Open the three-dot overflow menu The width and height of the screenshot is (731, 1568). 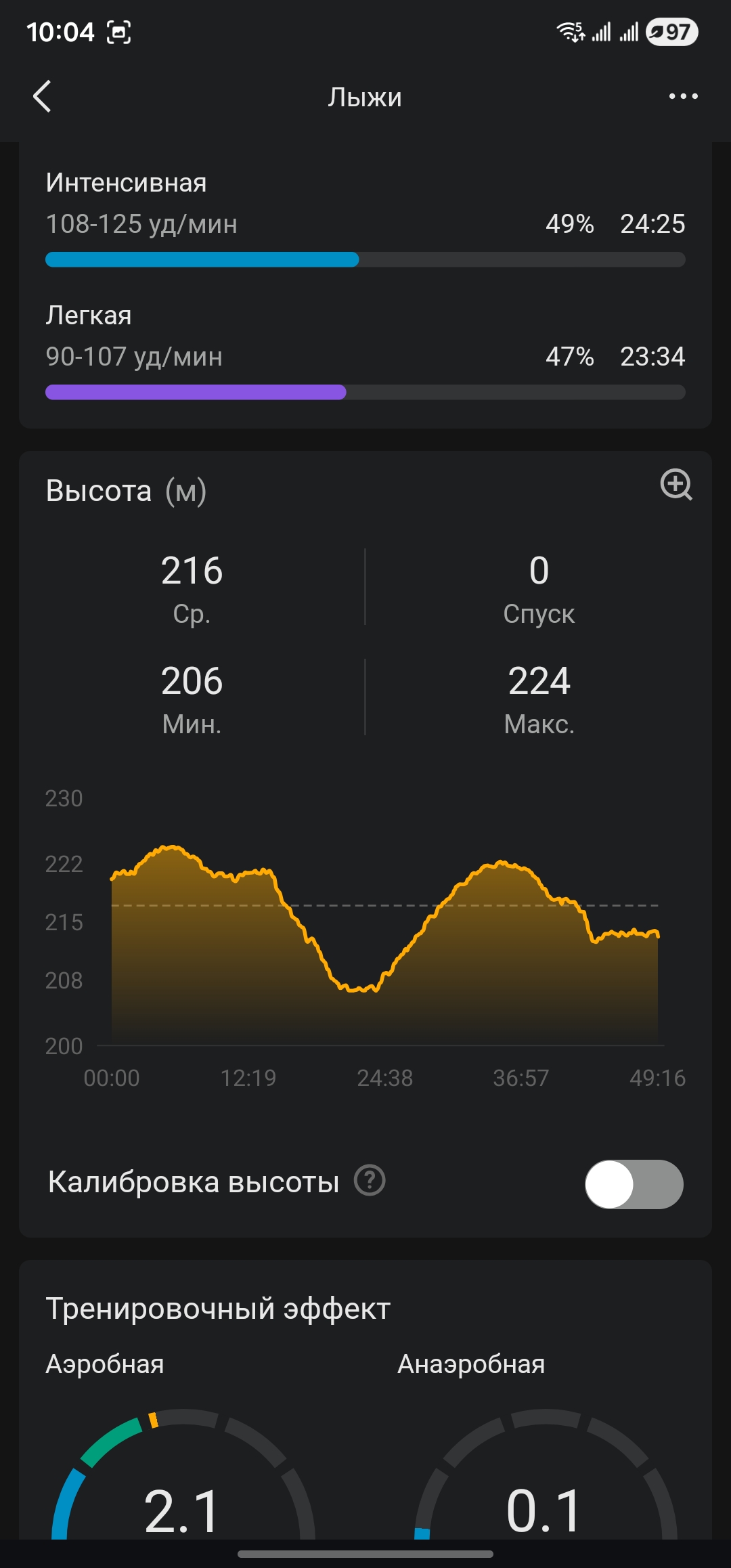click(683, 96)
